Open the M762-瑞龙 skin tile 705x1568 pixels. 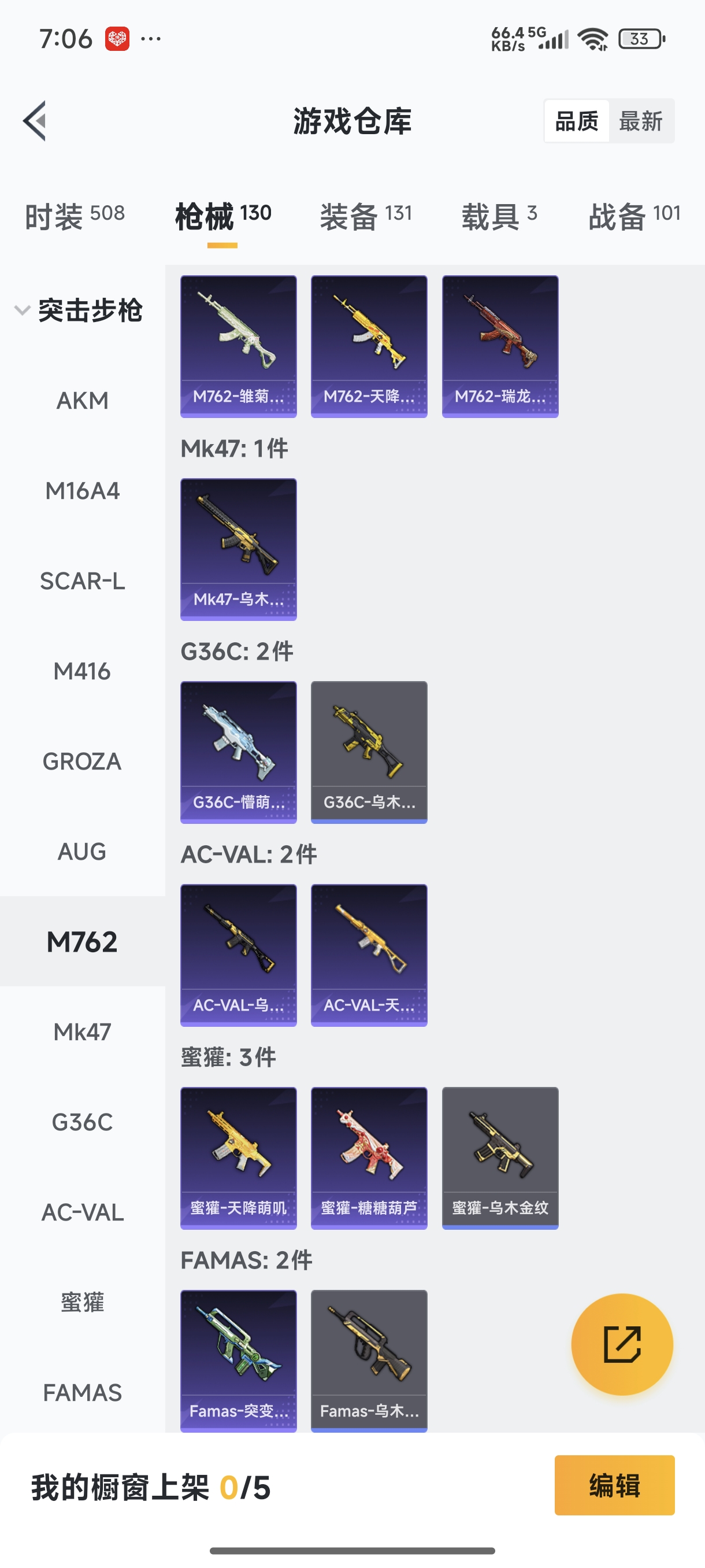click(500, 346)
